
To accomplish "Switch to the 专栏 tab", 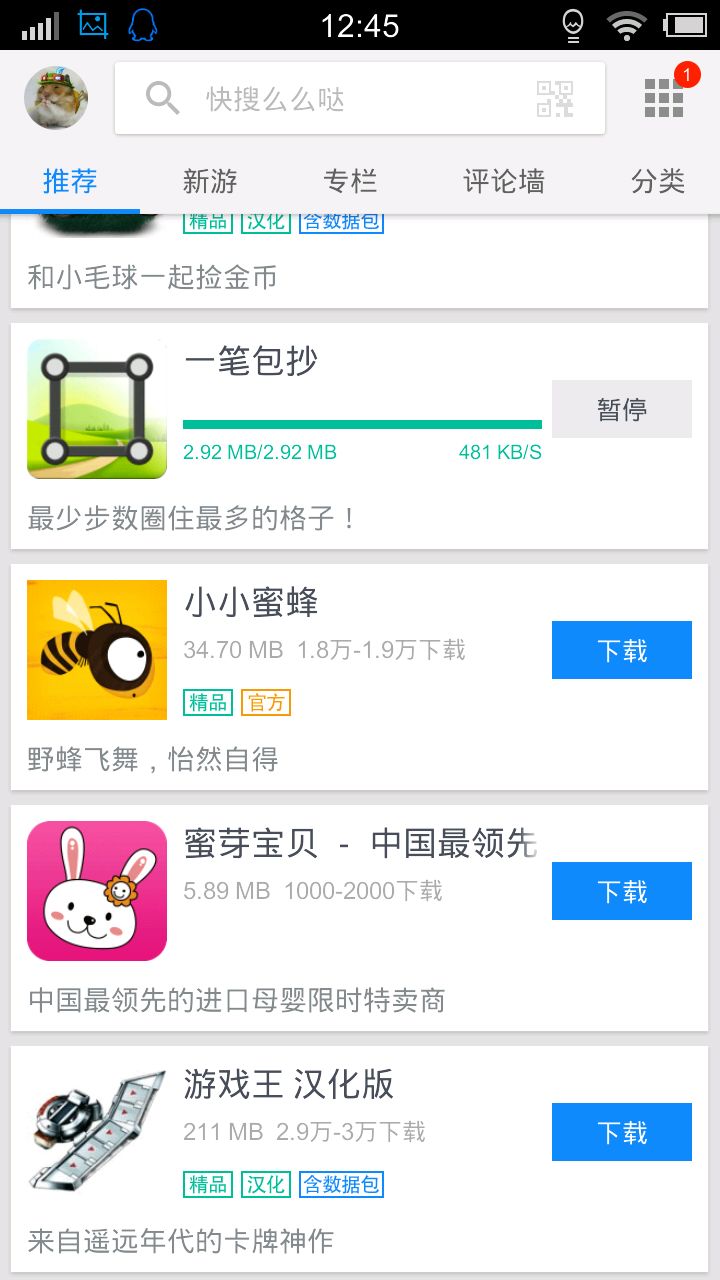I will 350,181.
